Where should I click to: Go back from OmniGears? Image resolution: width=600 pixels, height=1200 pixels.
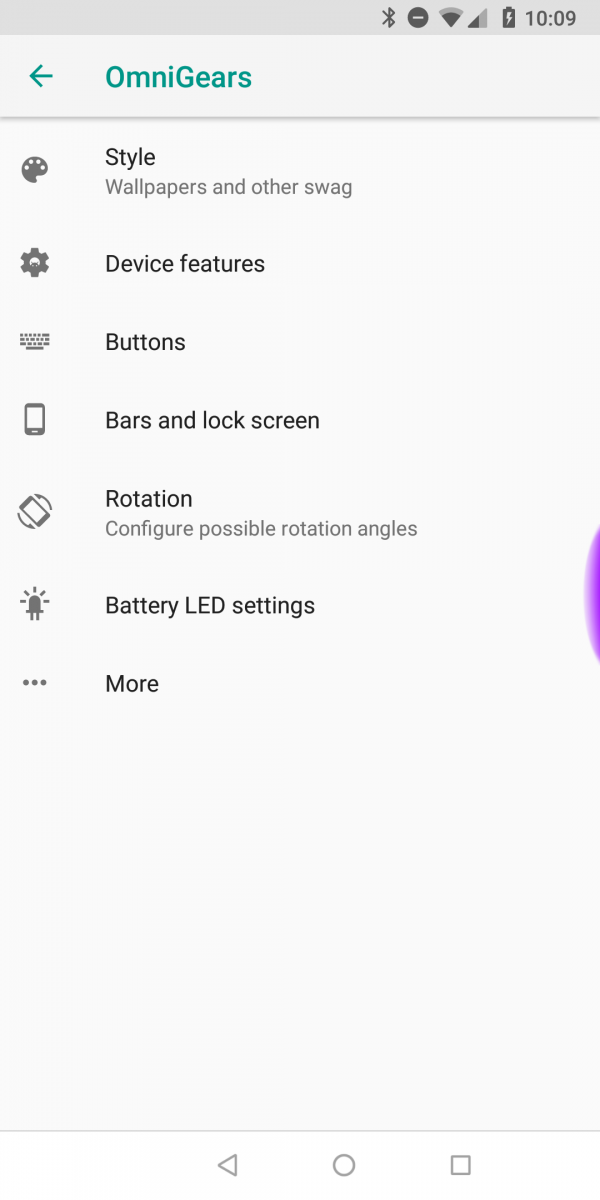pos(40,76)
